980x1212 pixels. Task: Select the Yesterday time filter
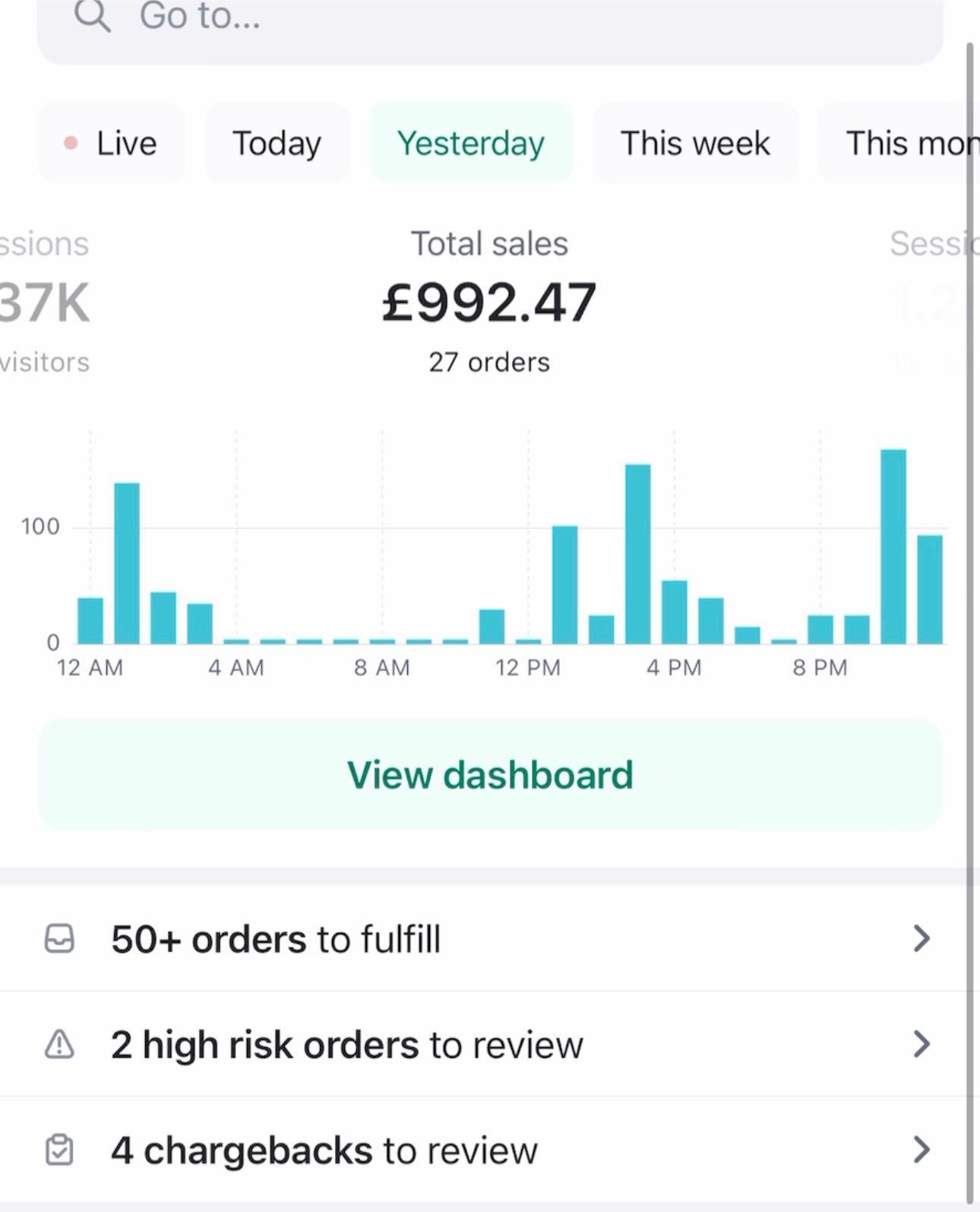[x=471, y=142]
